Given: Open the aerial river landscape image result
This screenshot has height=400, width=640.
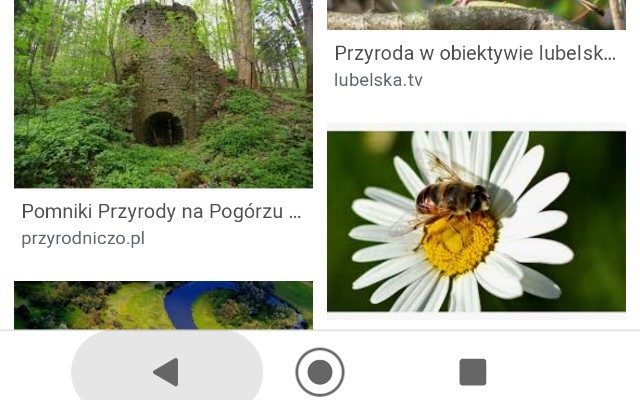Looking at the screenshot, I should 163,305.
